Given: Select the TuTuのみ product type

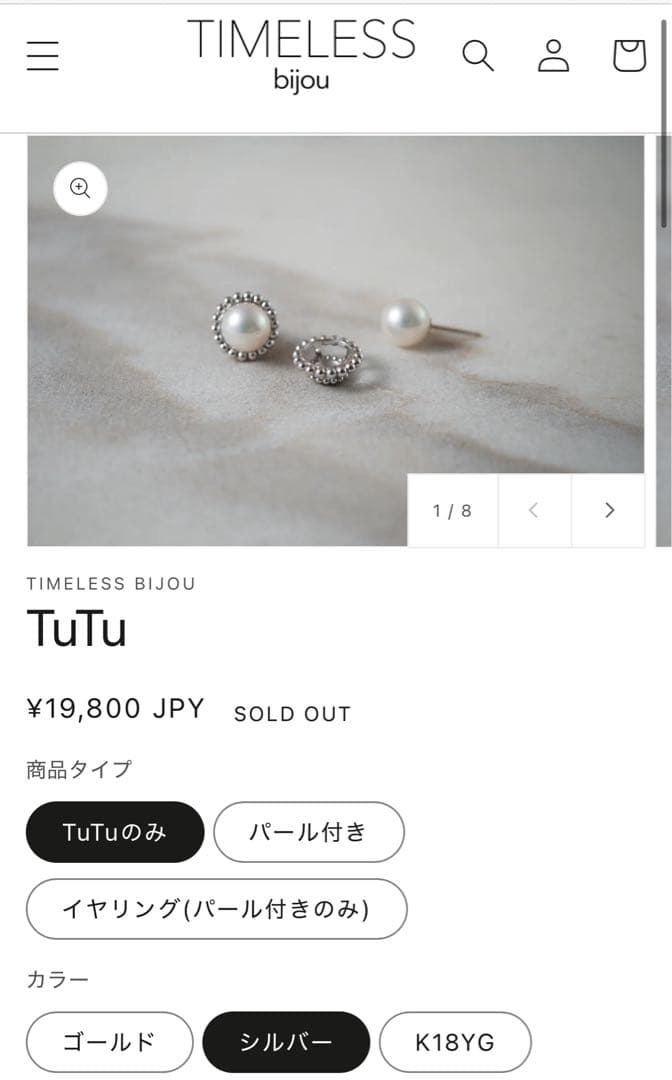Looking at the screenshot, I should point(115,832).
